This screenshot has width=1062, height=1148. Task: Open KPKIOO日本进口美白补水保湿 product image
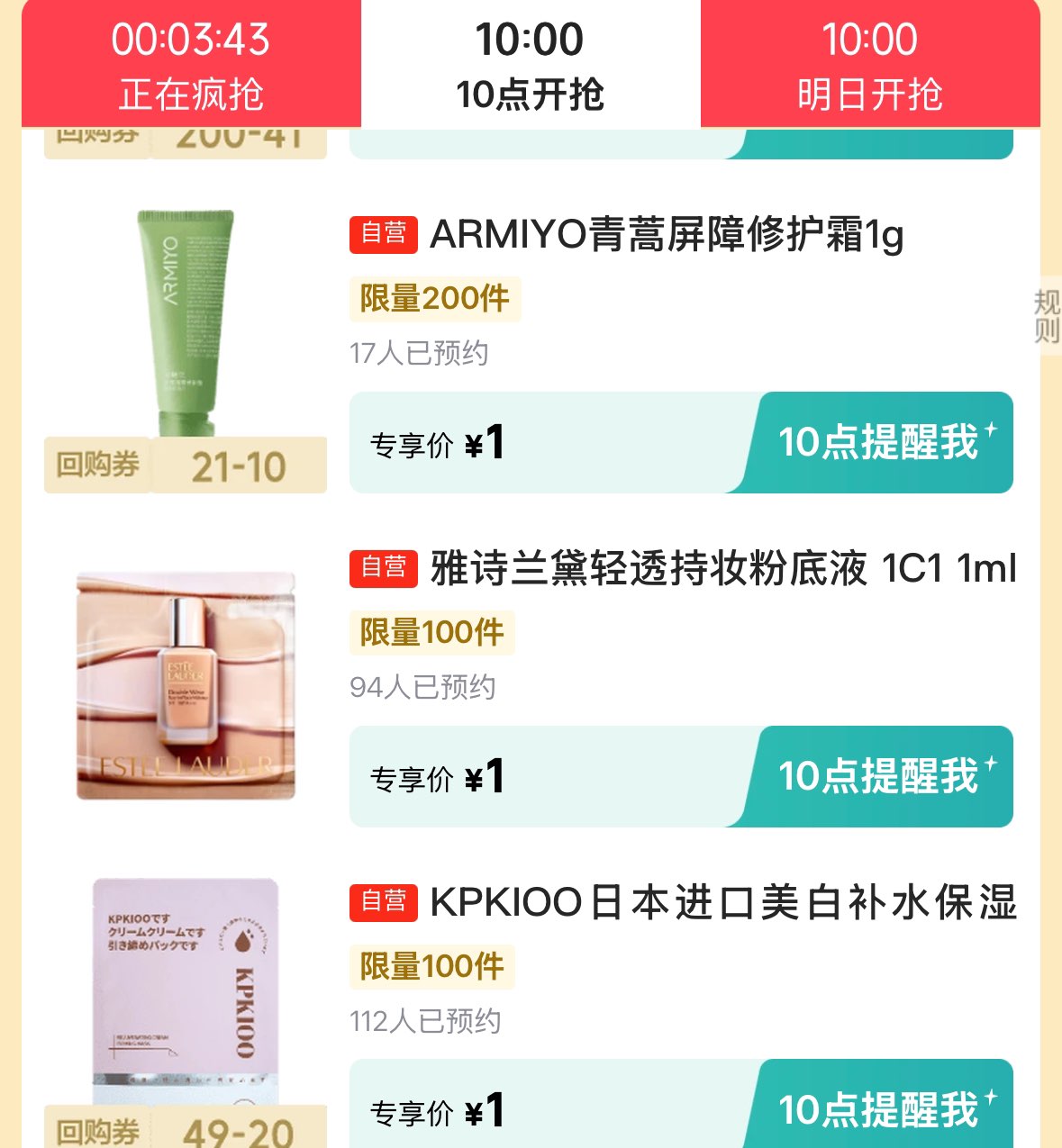tap(186, 990)
